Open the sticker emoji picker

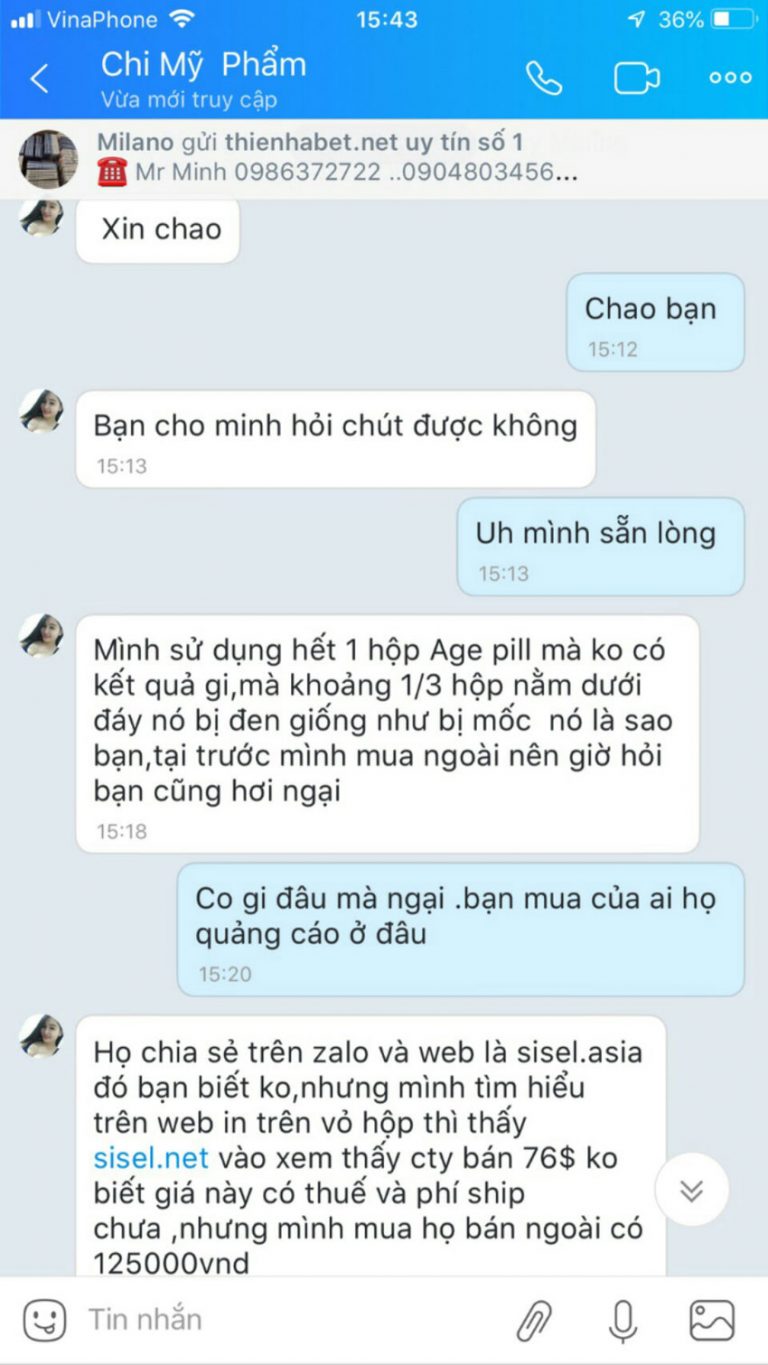(x=44, y=1320)
